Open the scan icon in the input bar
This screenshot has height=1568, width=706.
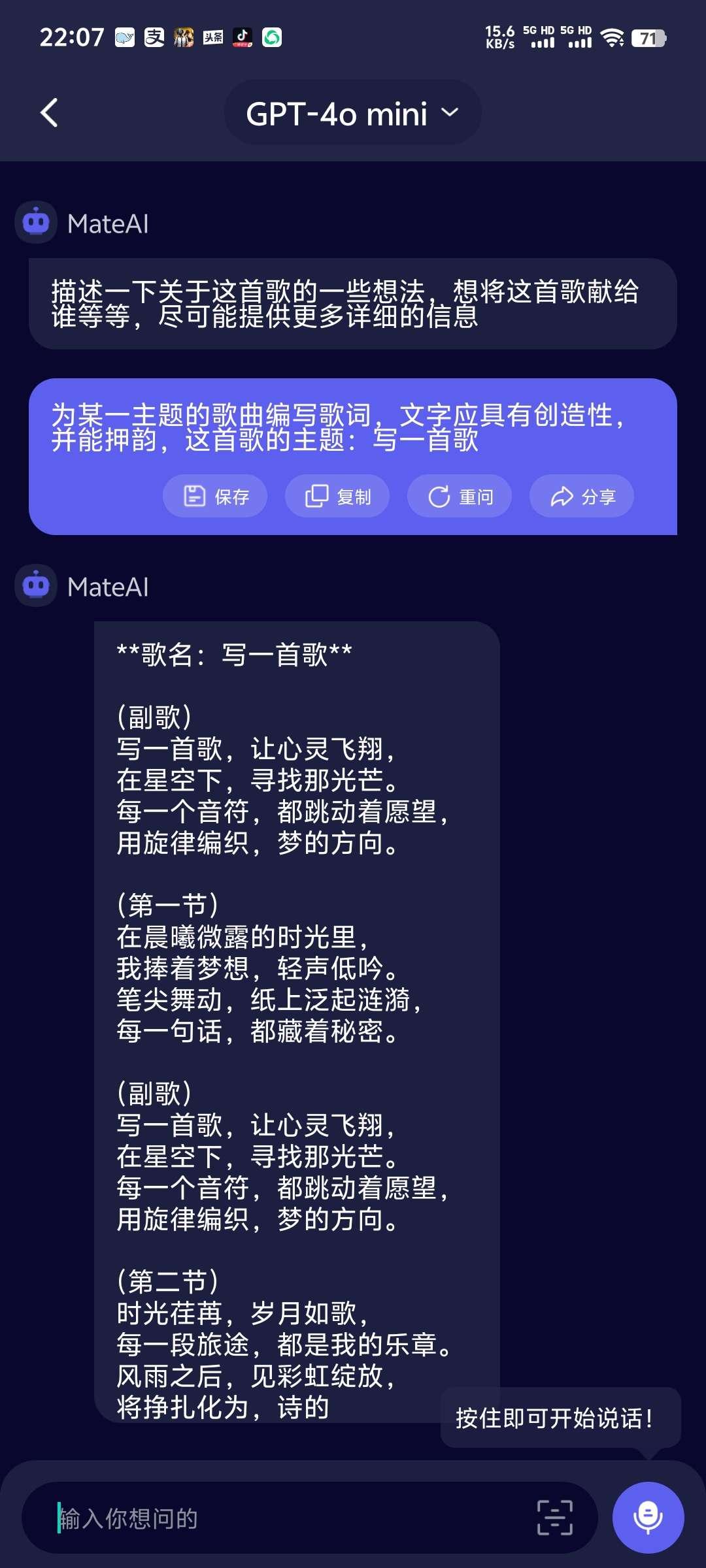coord(554,1517)
